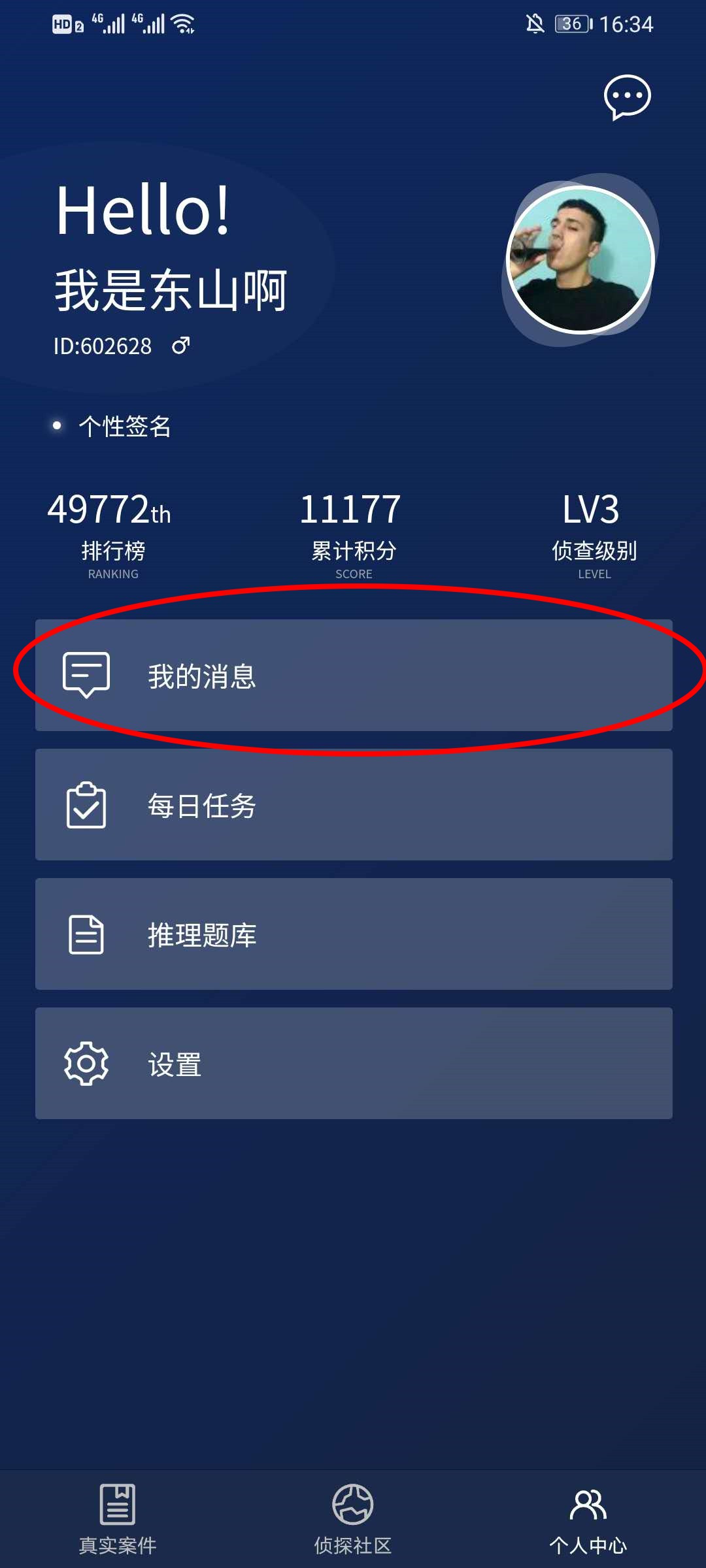Check the 侦查级别 LV3 level
This screenshot has height=1568, width=706.
594,533
